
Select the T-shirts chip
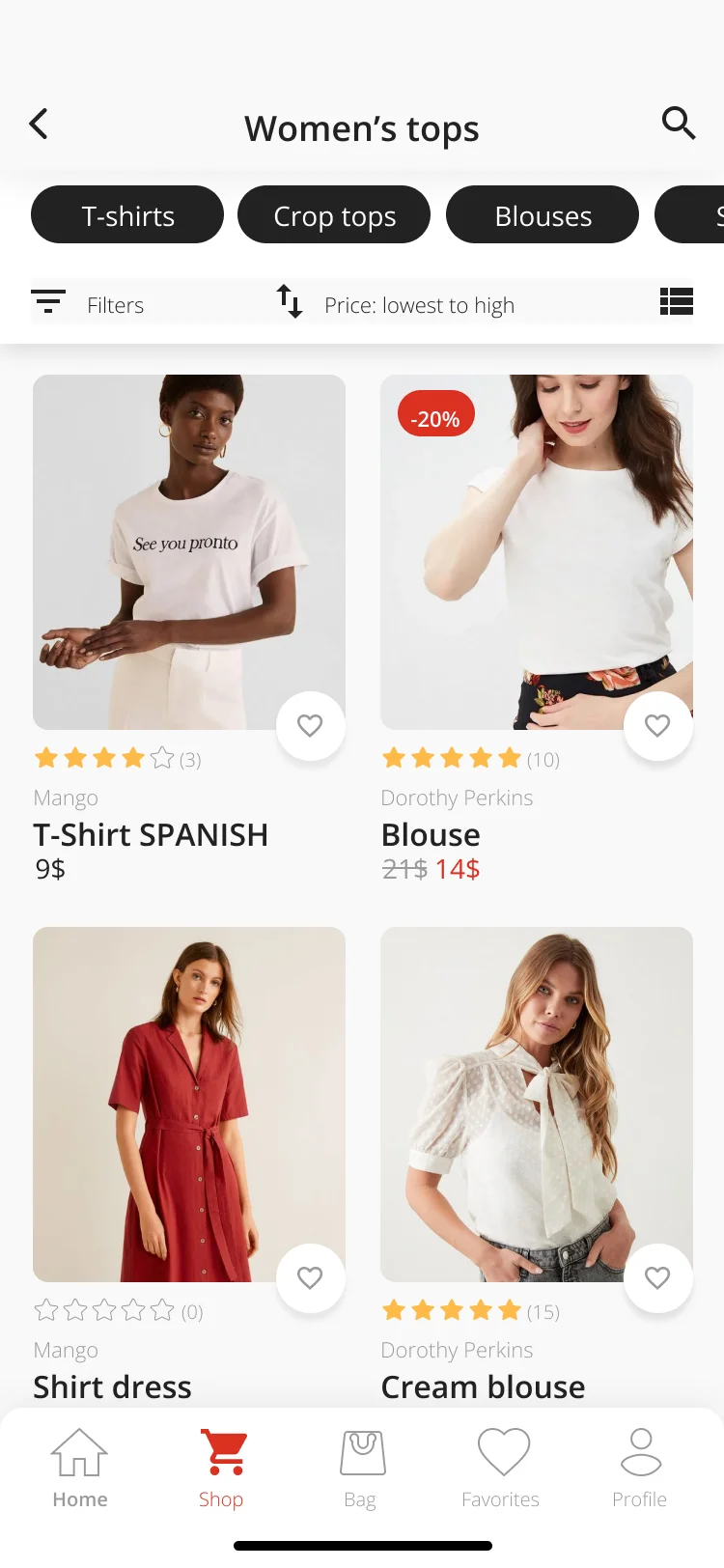pyautogui.click(x=127, y=215)
